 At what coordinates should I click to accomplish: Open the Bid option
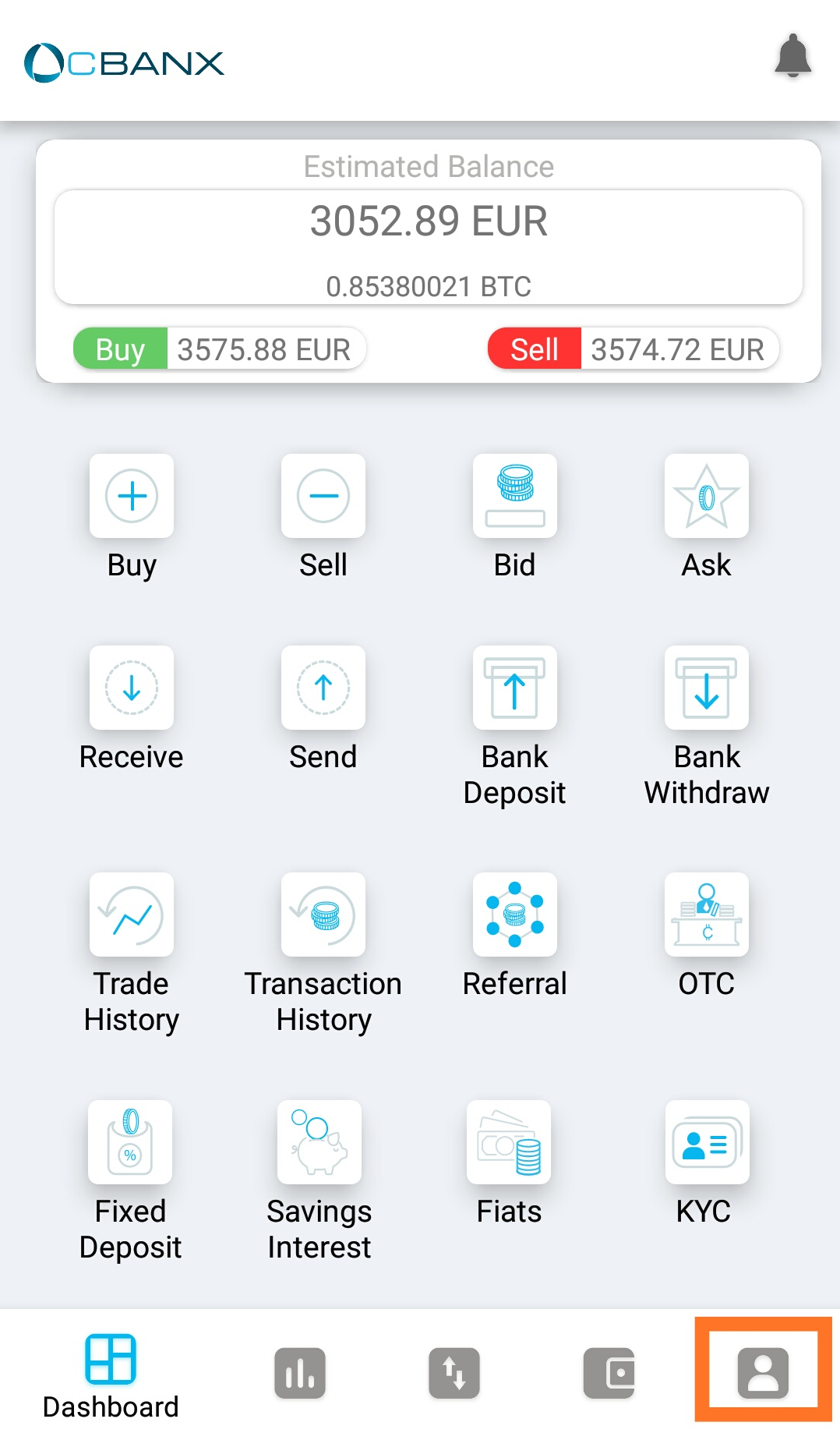(514, 497)
